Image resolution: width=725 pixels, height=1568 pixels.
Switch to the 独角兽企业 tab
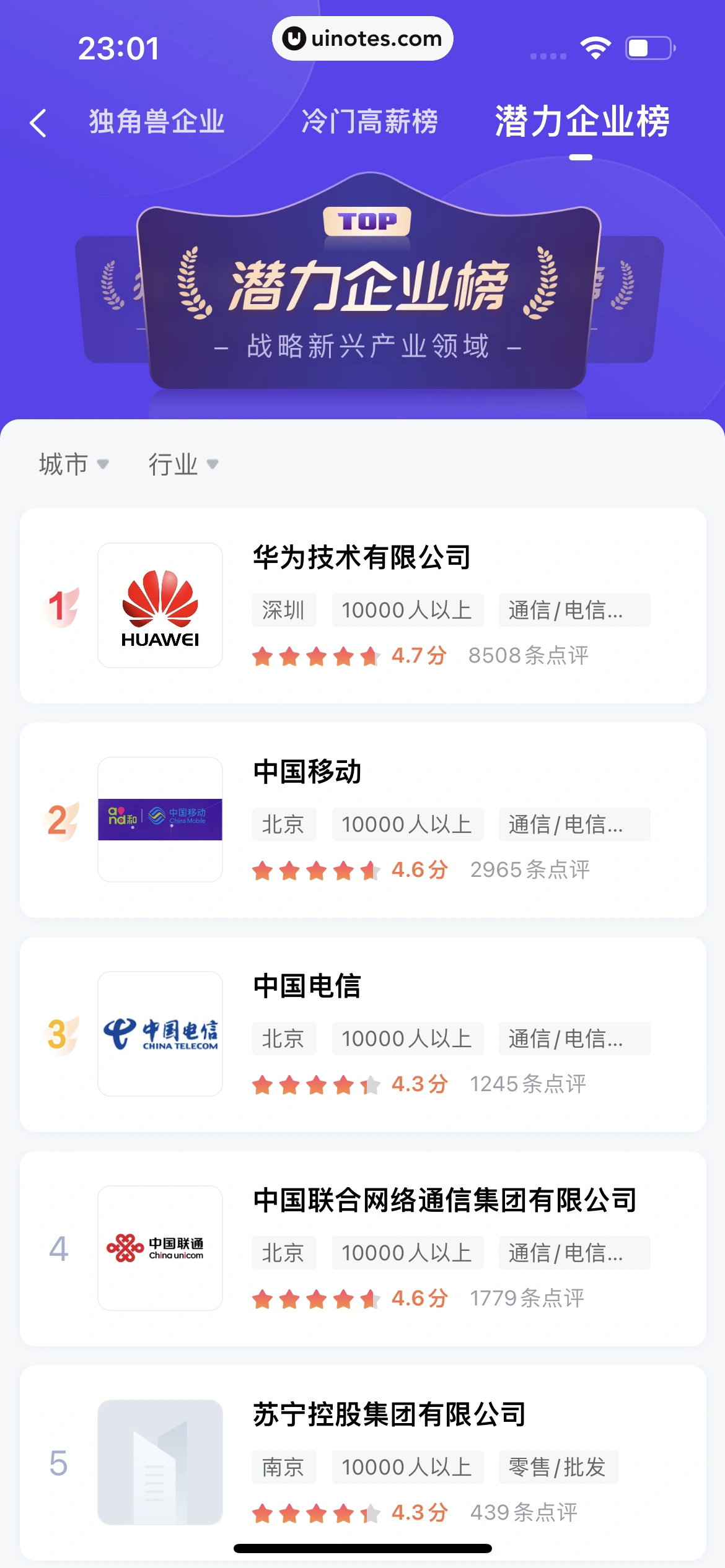pyautogui.click(x=156, y=121)
